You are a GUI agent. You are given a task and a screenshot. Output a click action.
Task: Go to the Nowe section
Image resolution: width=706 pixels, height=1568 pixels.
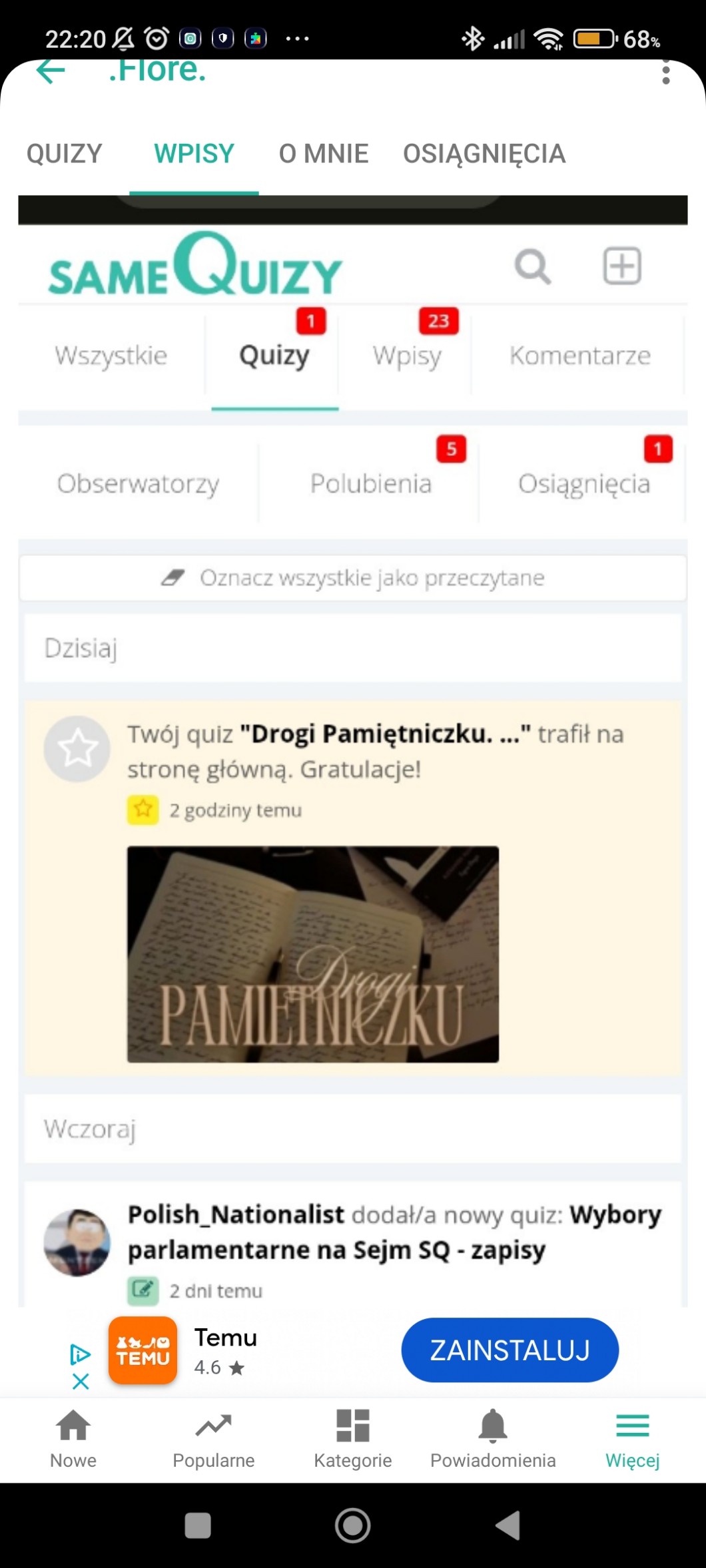coord(73,1438)
